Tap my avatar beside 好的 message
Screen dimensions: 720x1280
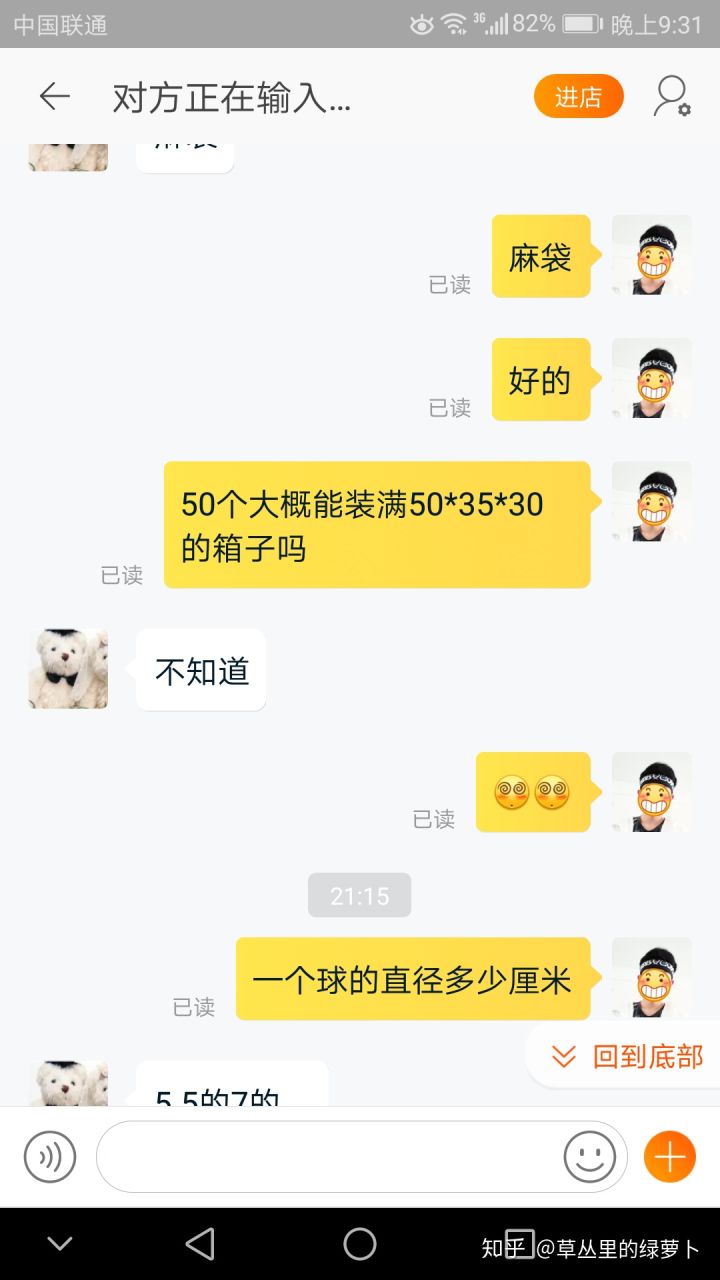pyautogui.click(x=652, y=378)
